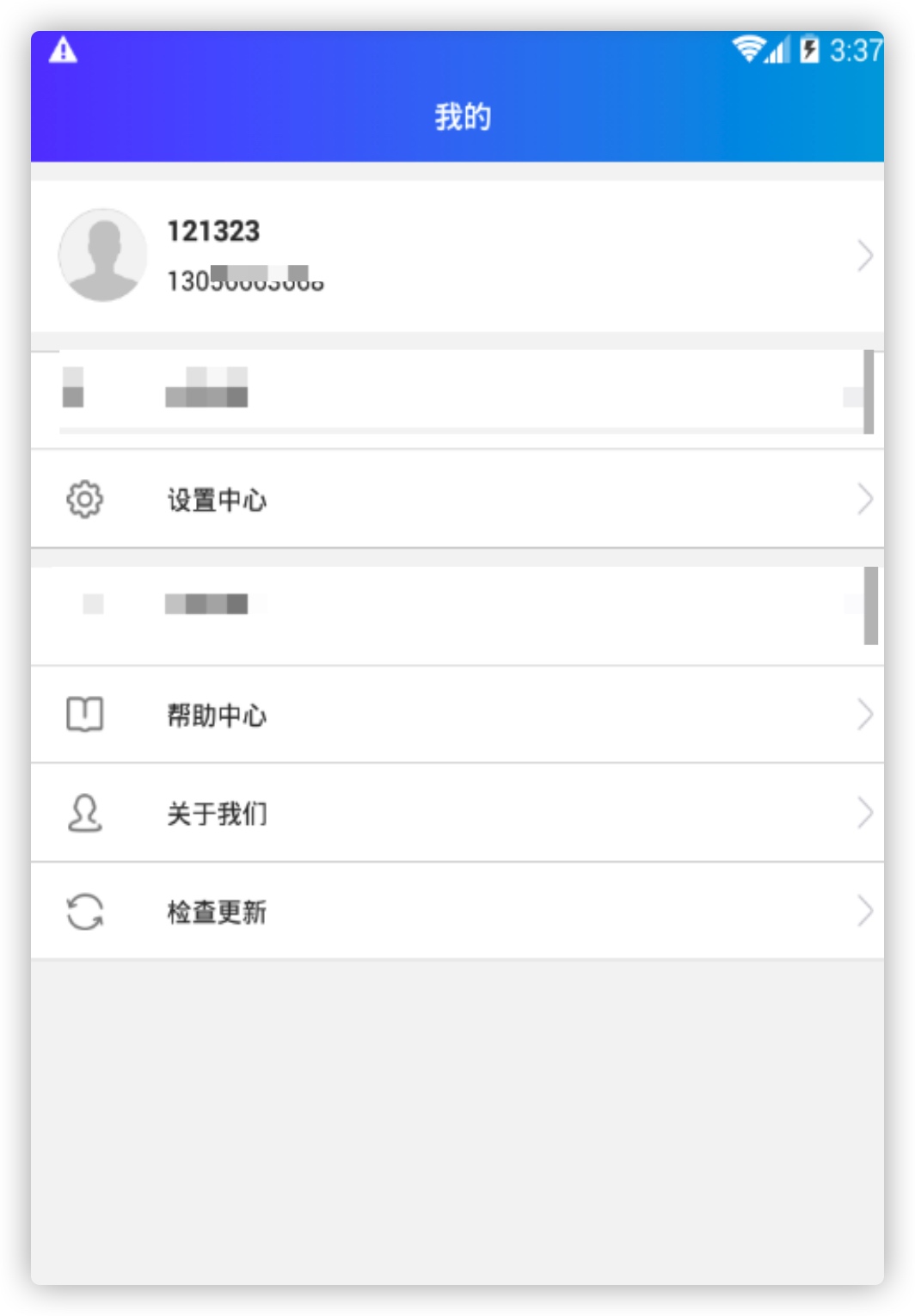Open 设置中心 settings center

[456, 499]
